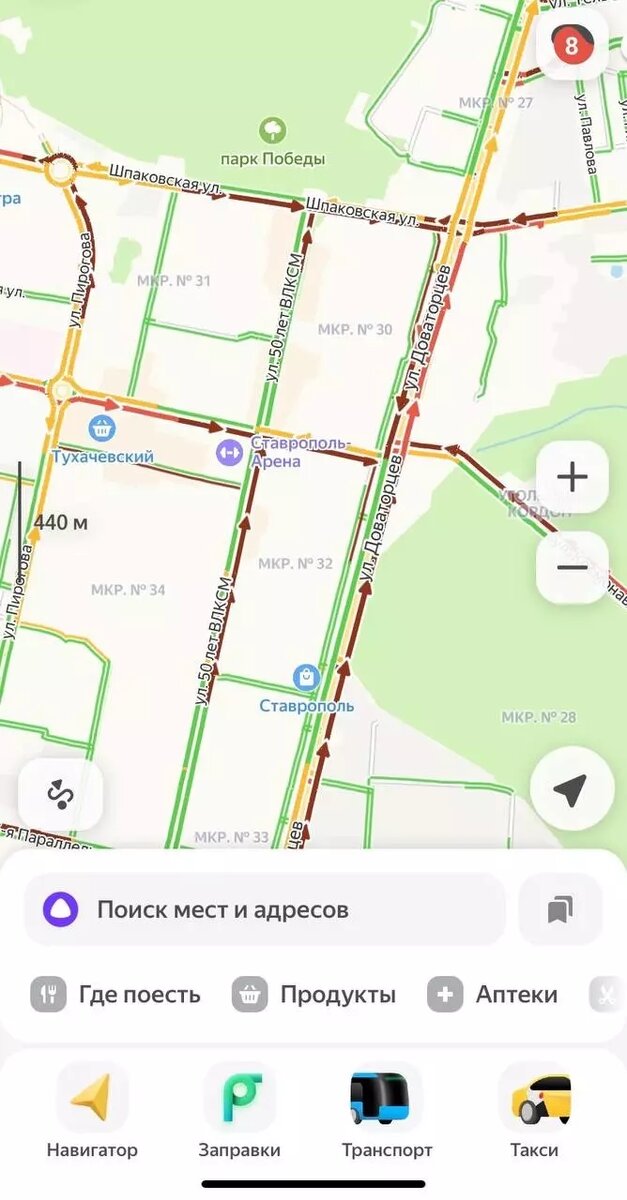
Task: Open the Тухачевский shopping place marker
Action: click(101, 430)
